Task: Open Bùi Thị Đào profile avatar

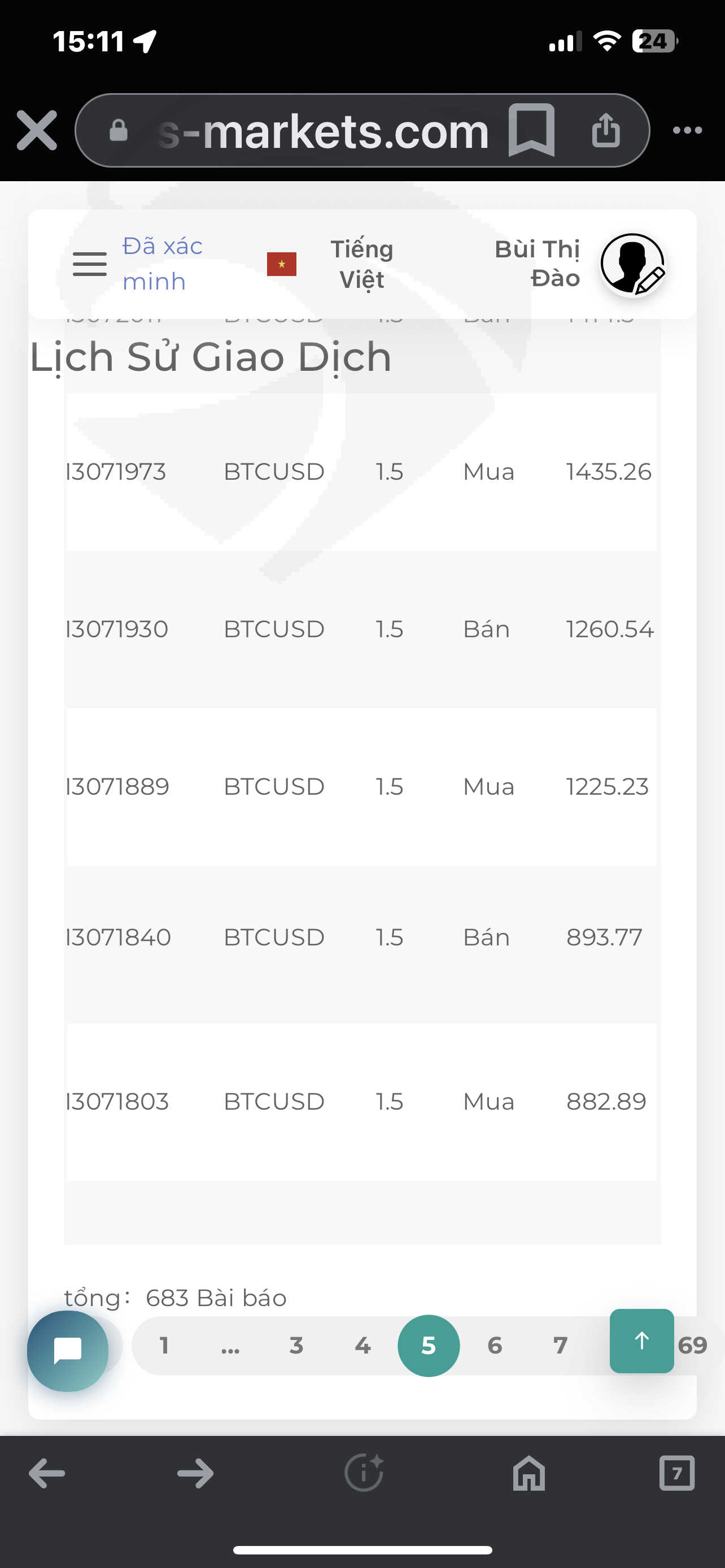Action: point(632,264)
